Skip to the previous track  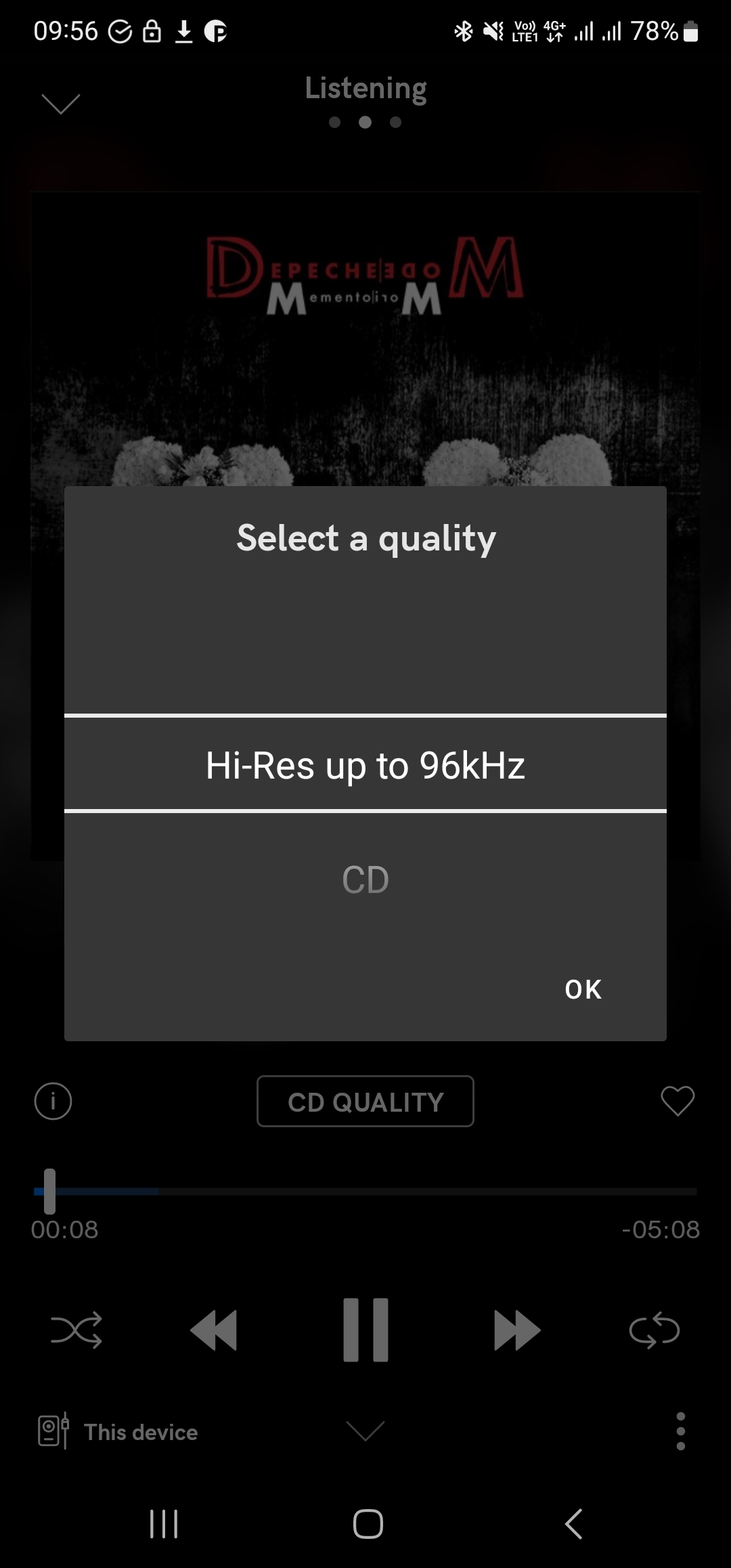[x=214, y=1330]
